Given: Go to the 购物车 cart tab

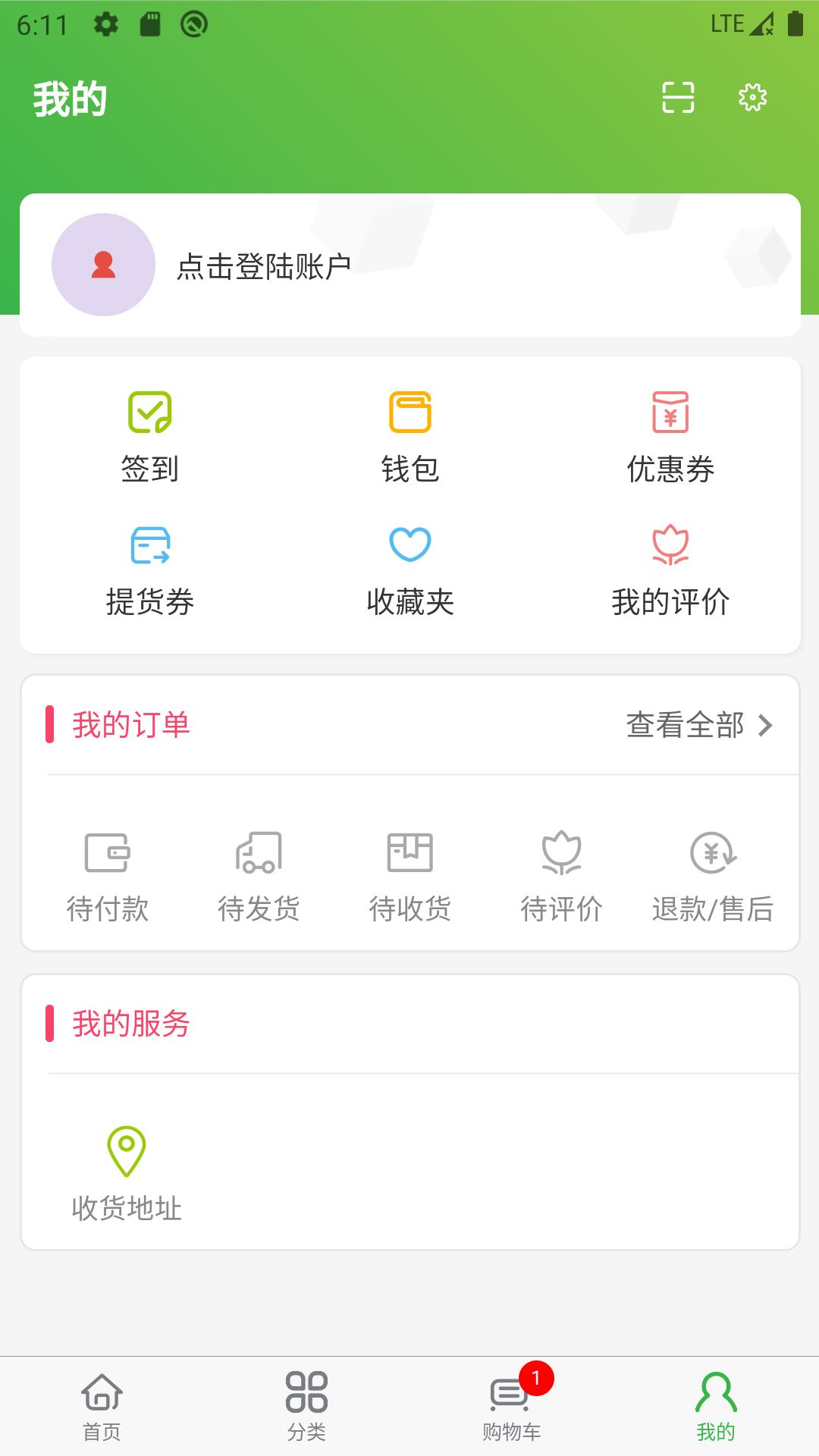Looking at the screenshot, I should click(512, 1407).
